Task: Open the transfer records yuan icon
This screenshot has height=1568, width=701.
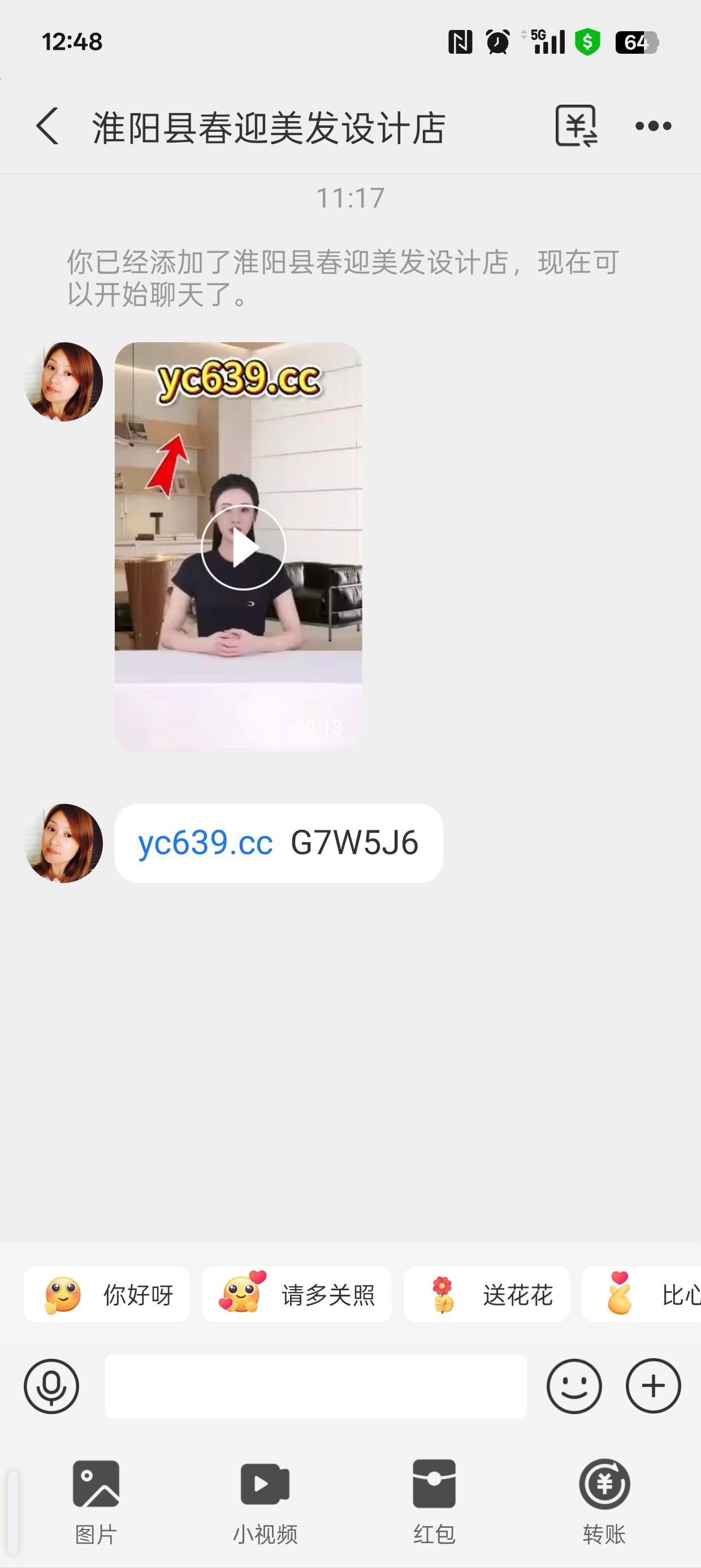Action: 575,126
